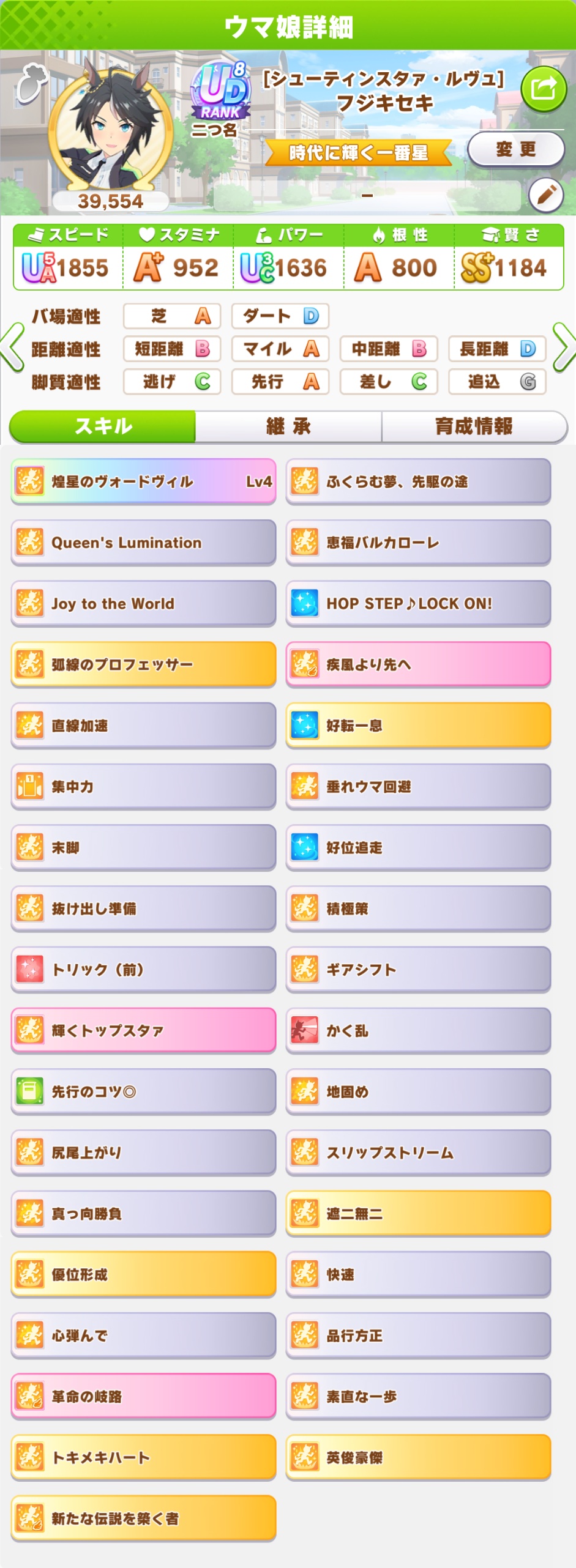Open the 弧線のプロフェッサー skill

pyautogui.click(x=143, y=664)
